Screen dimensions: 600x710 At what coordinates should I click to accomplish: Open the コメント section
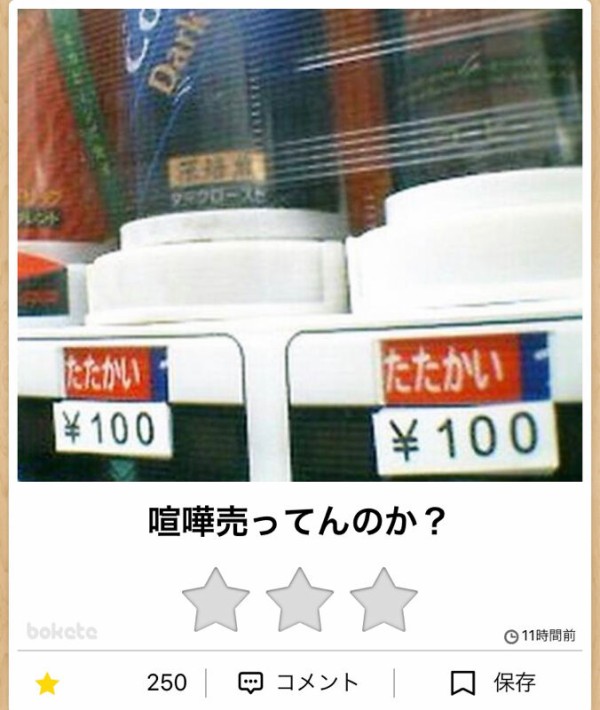298,683
